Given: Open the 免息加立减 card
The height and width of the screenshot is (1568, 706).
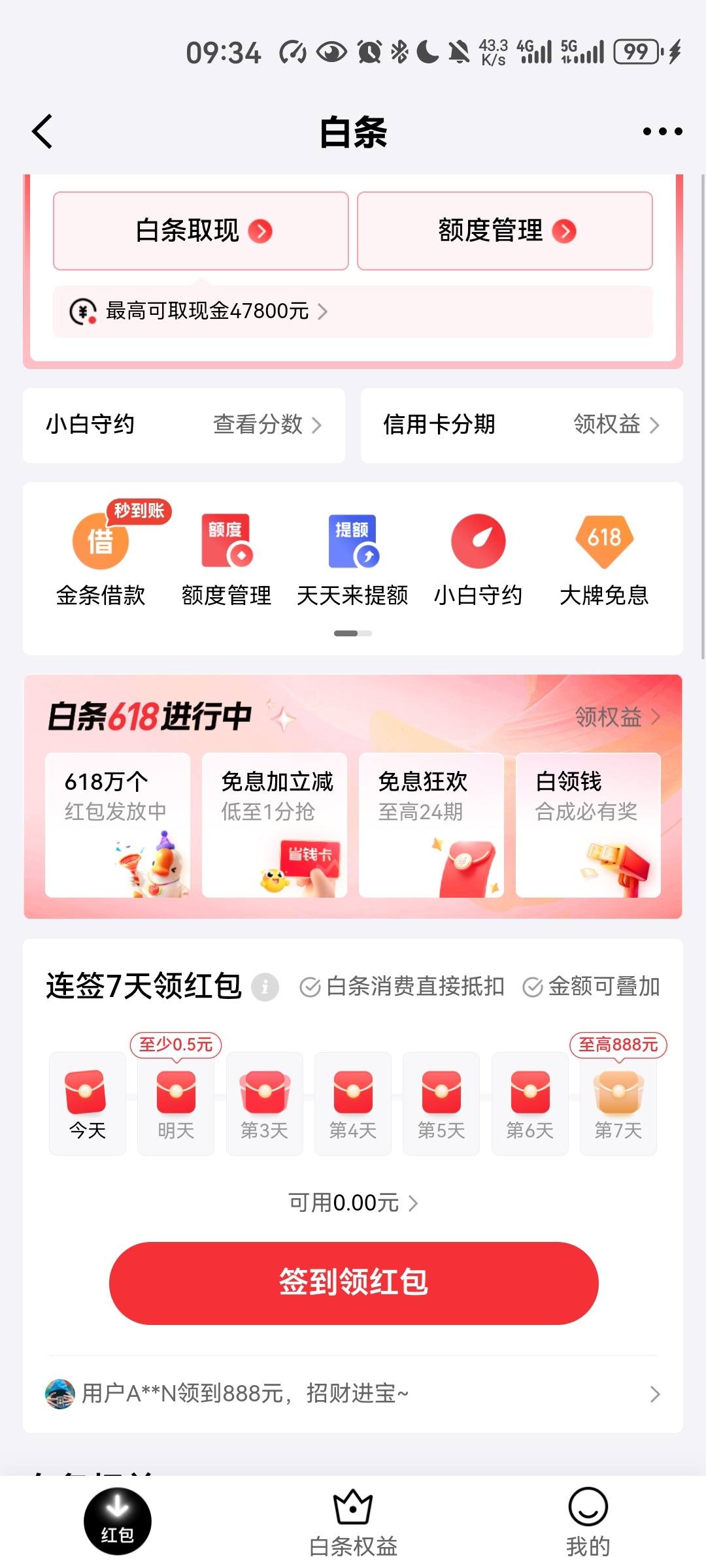Looking at the screenshot, I should [275, 825].
